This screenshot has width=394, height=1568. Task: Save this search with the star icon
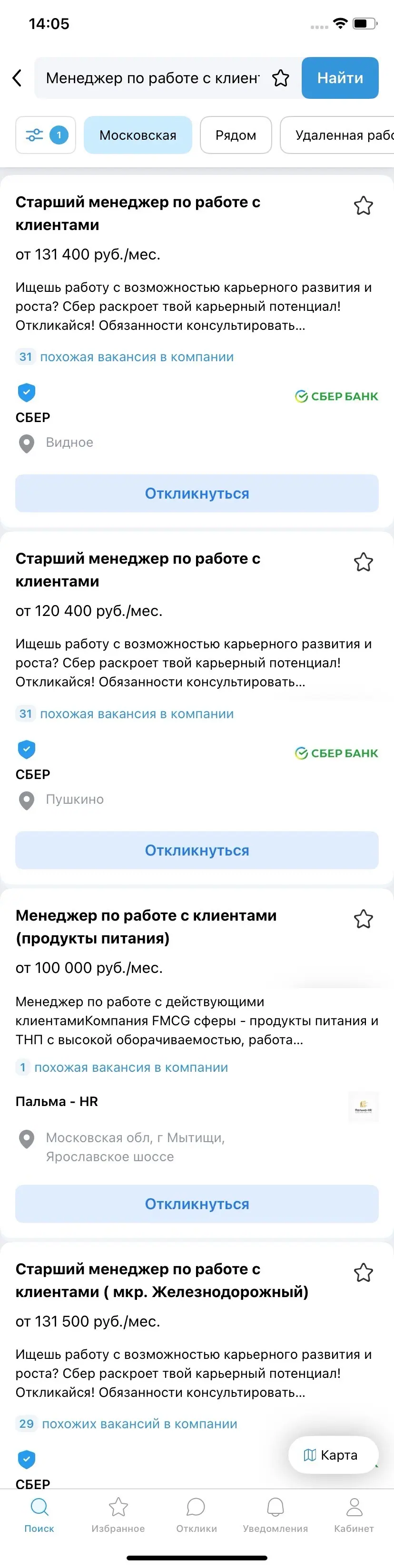pyautogui.click(x=280, y=78)
